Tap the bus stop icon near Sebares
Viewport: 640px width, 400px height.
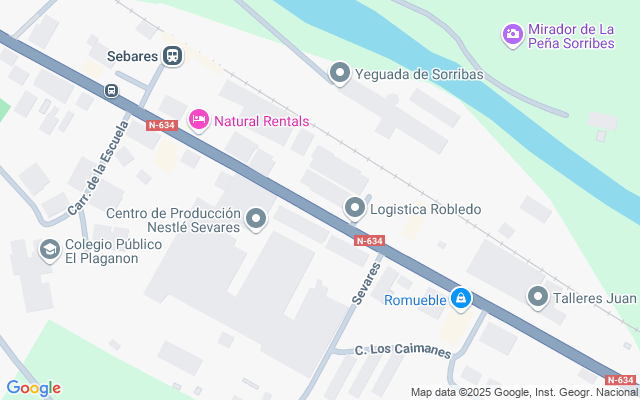[x=111, y=91]
